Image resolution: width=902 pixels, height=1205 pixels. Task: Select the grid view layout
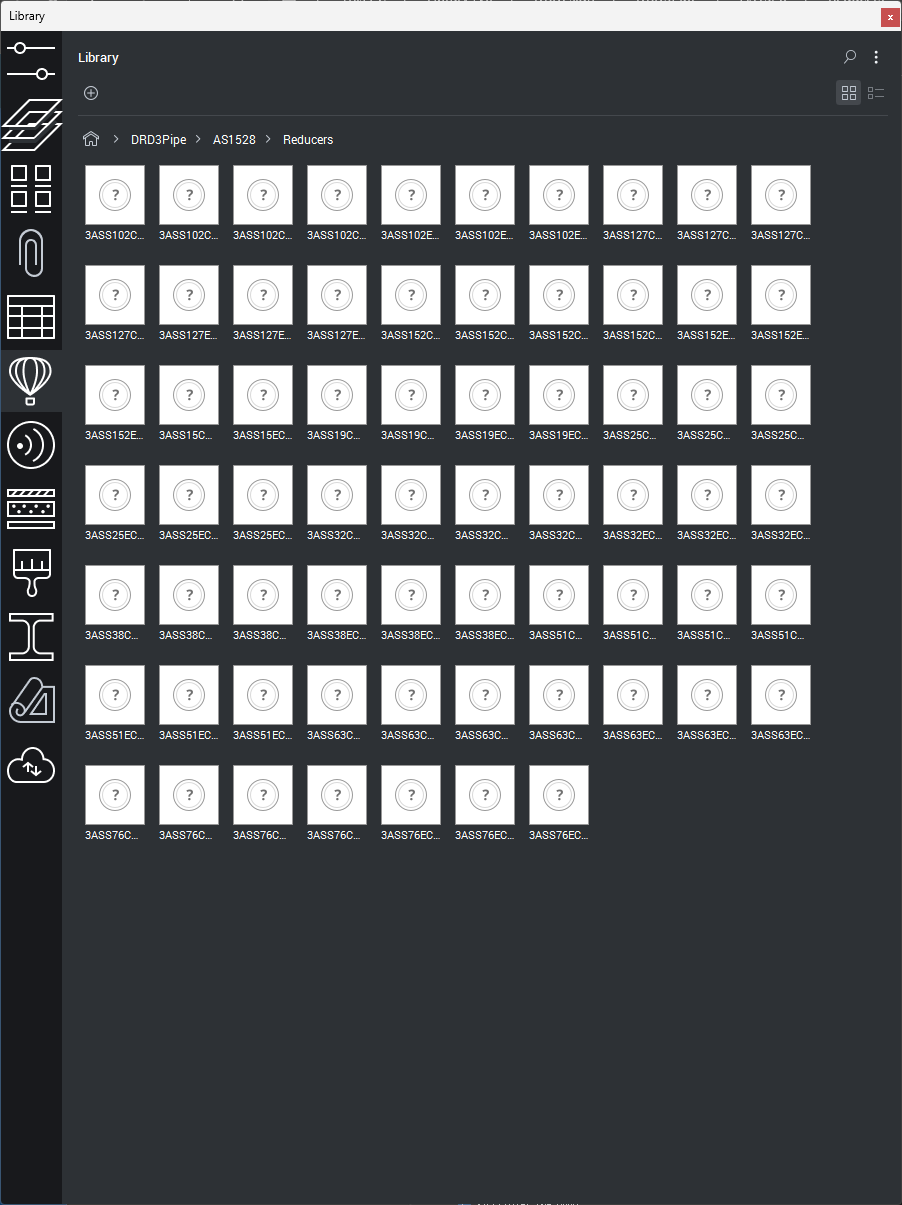(x=849, y=93)
